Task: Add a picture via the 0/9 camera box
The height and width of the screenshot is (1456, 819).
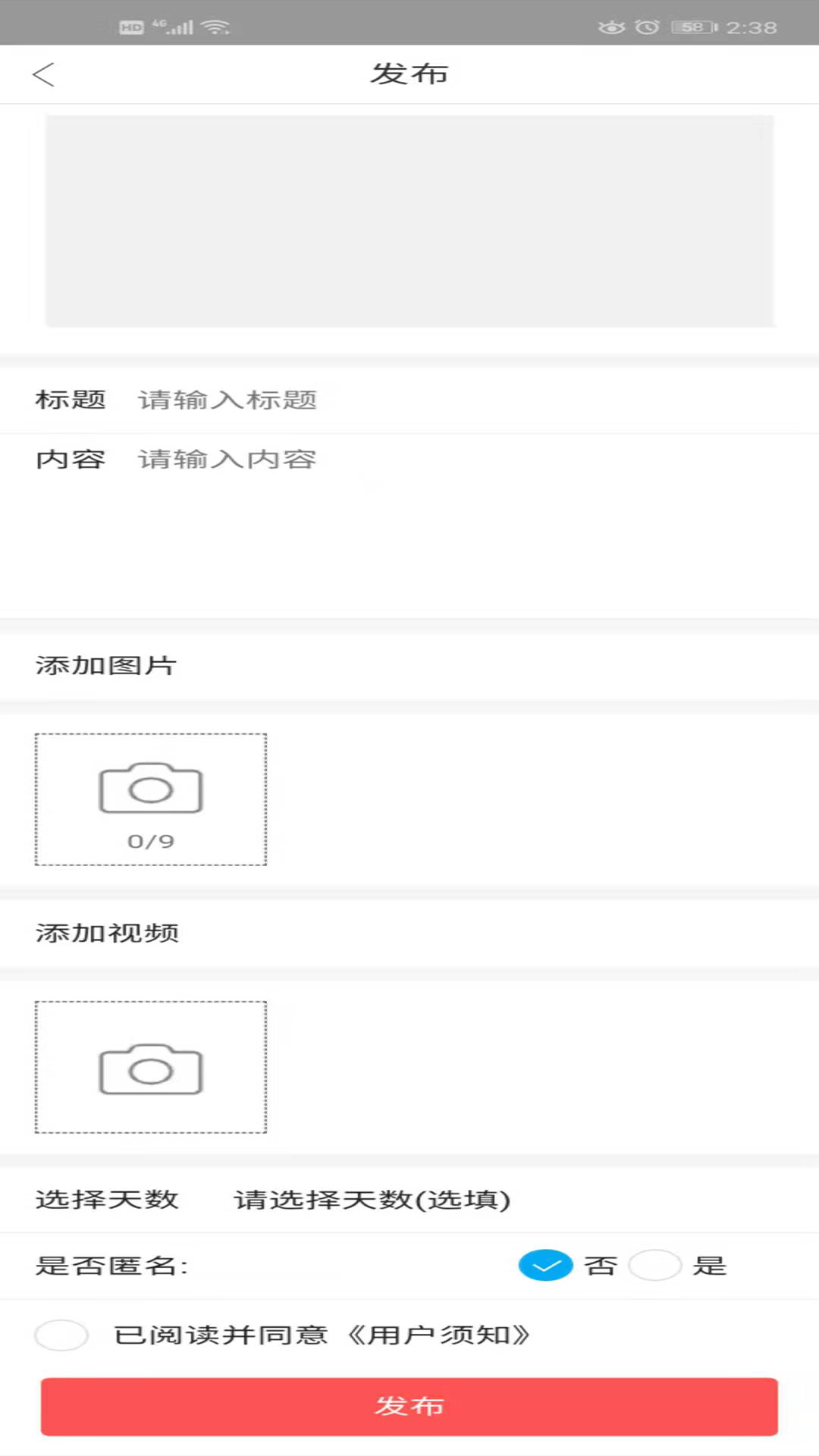Action: (x=151, y=799)
